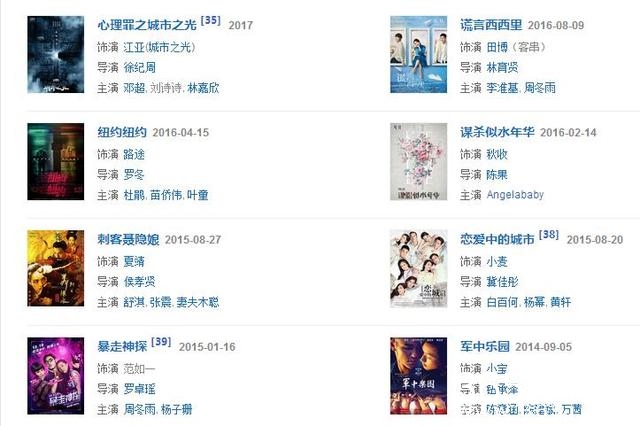The image size is (640, 426).
Task: Open director 徐纪周's page
Action: click(140, 67)
